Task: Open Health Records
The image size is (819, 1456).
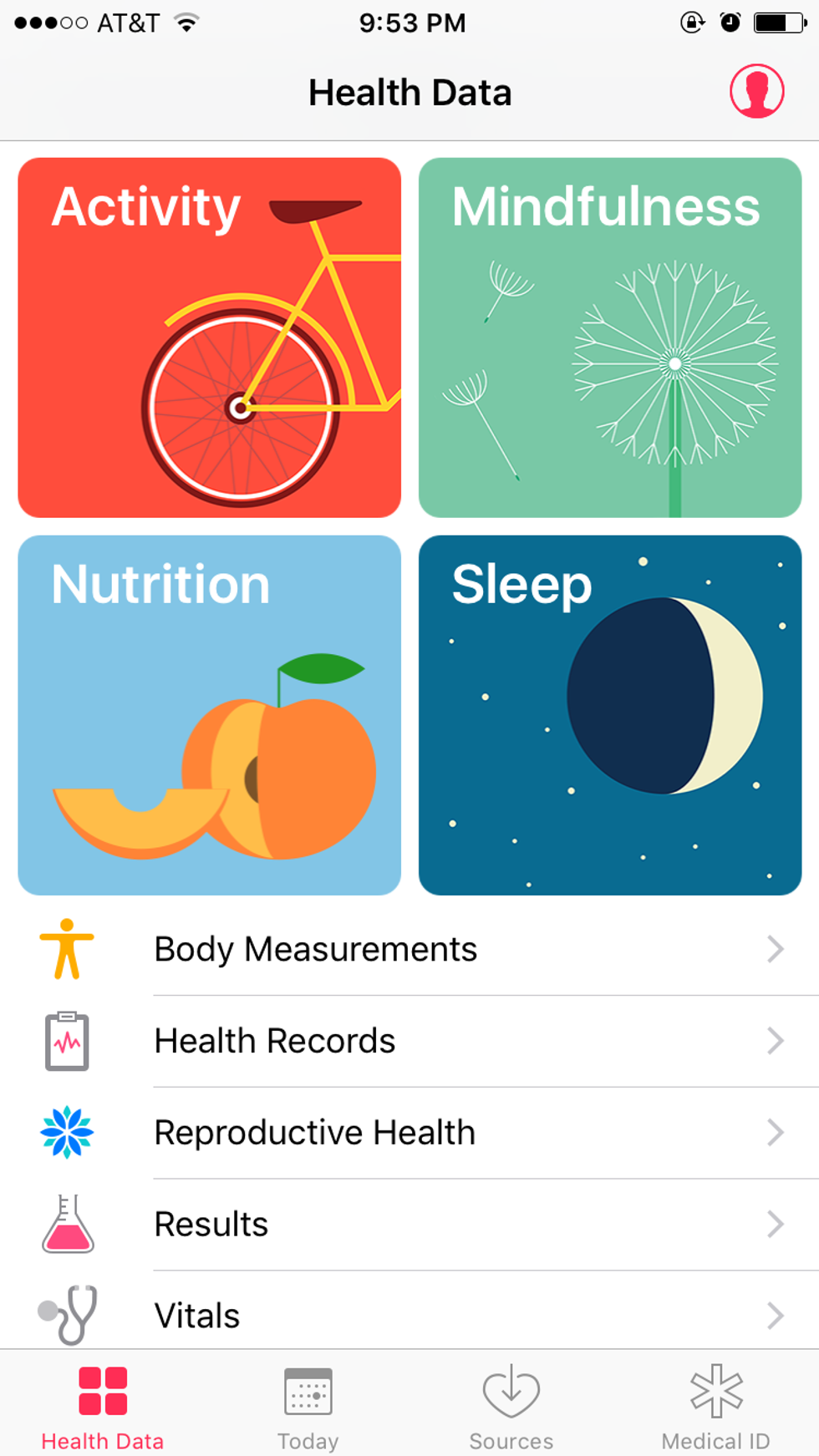Action: pos(409,1042)
